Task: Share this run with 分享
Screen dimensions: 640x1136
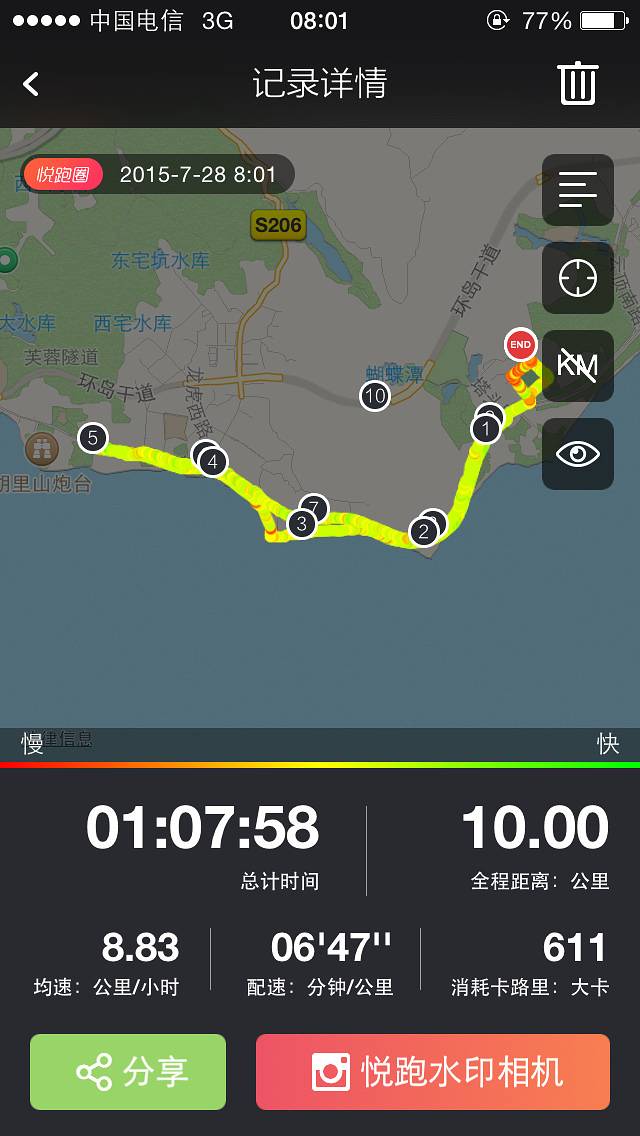Action: [x=128, y=1072]
